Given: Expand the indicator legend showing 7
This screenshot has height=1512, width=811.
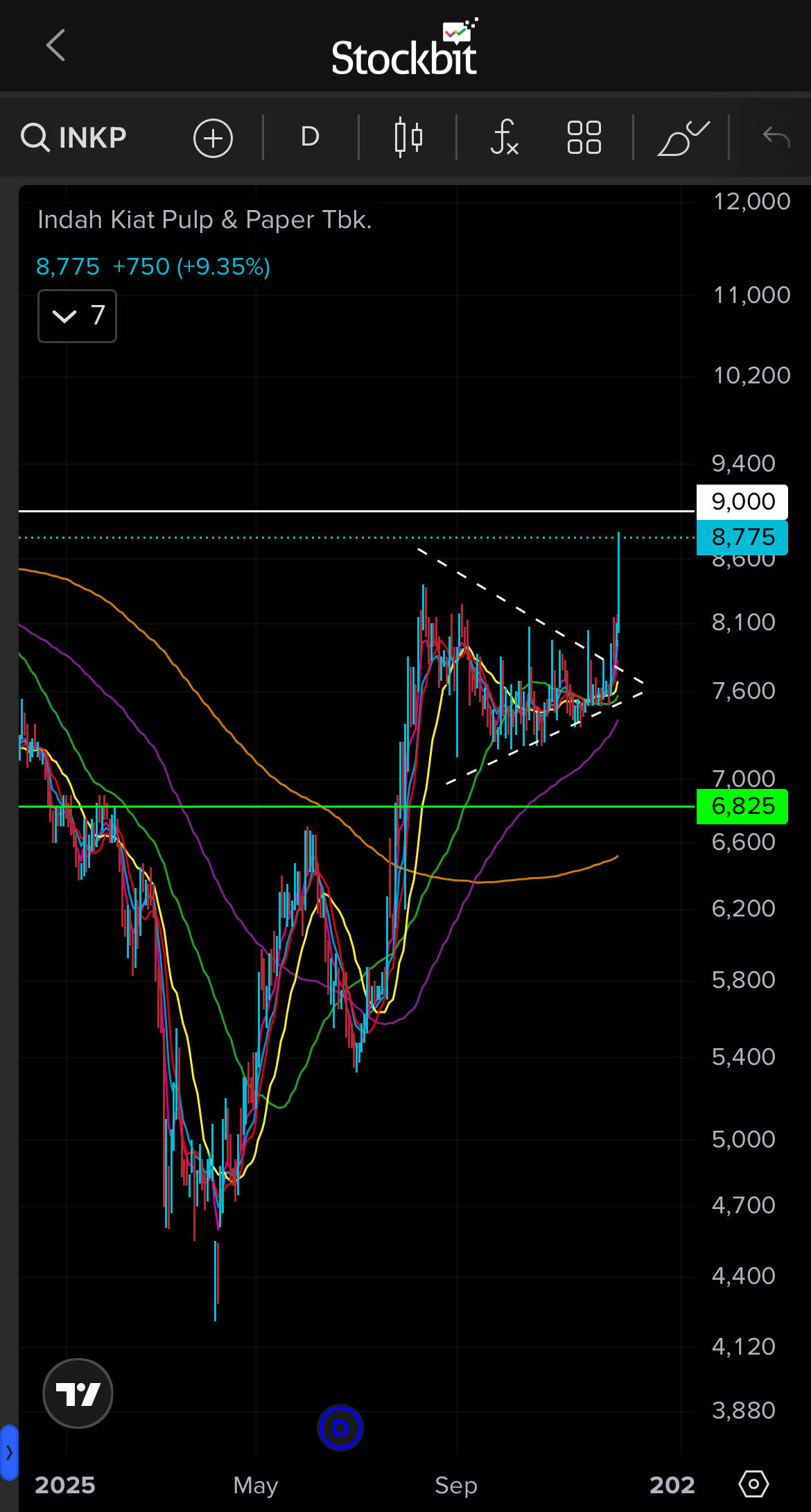Looking at the screenshot, I should tap(77, 316).
